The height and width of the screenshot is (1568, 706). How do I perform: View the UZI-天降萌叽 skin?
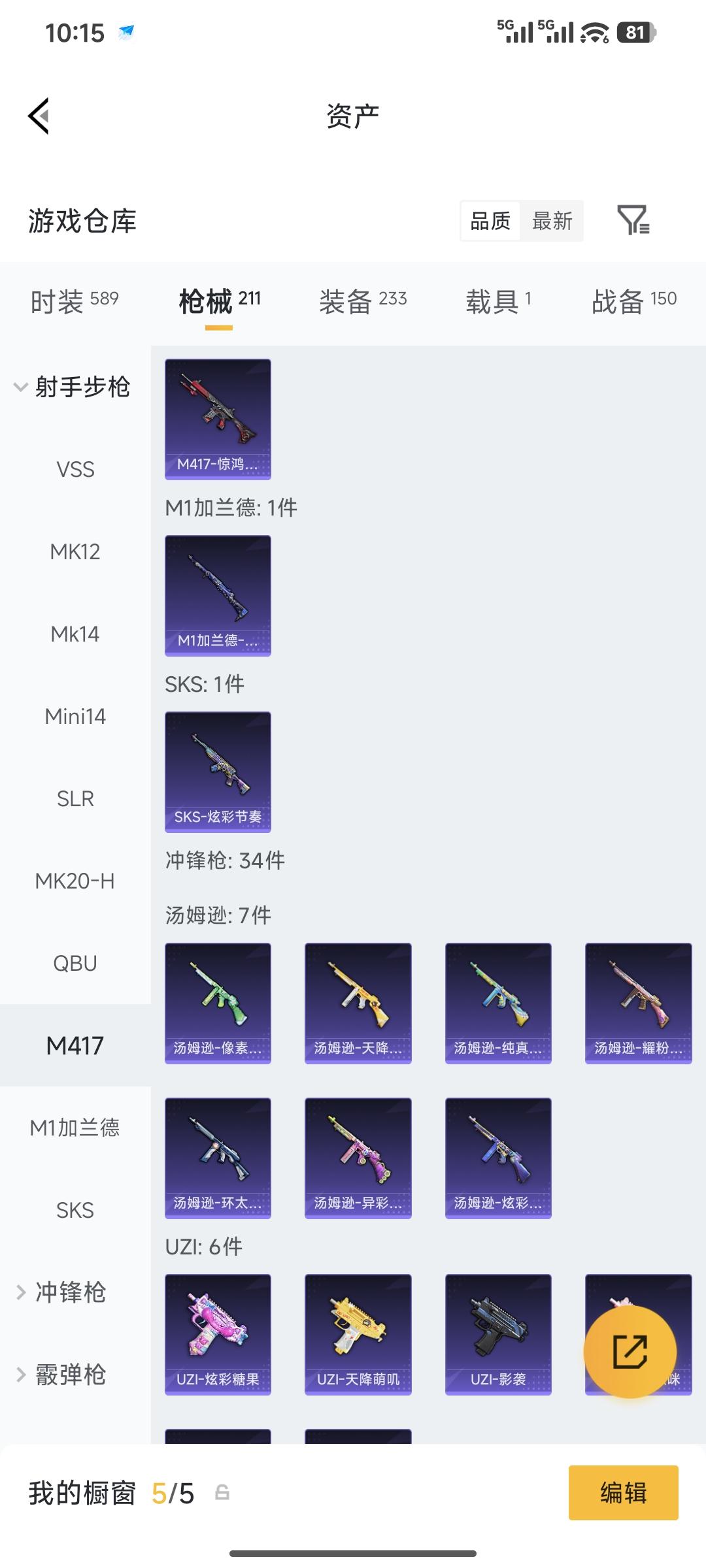pos(358,1334)
